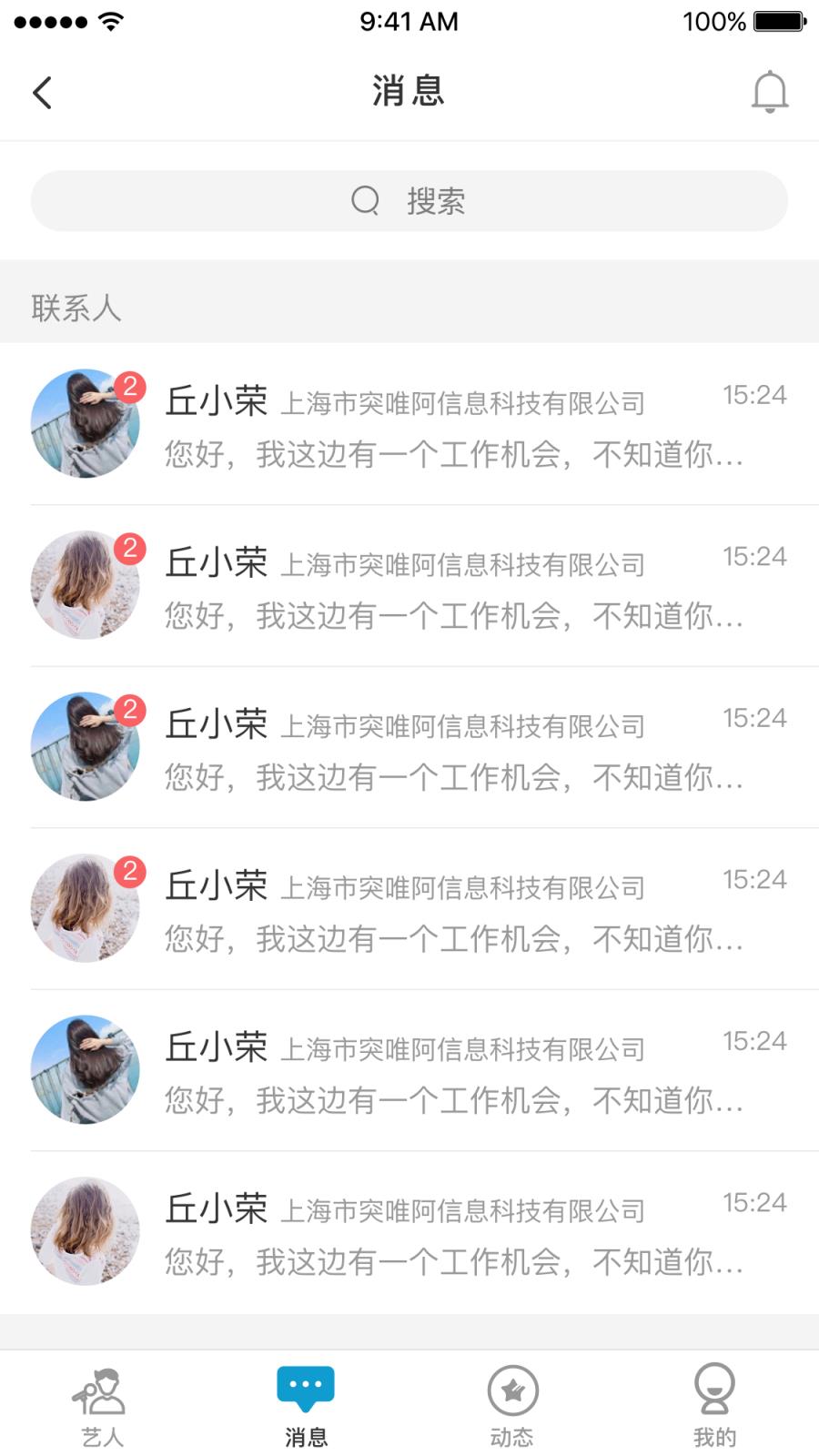The height and width of the screenshot is (1456, 819).
Task: Click the search magnifier icon
Action: [365, 199]
